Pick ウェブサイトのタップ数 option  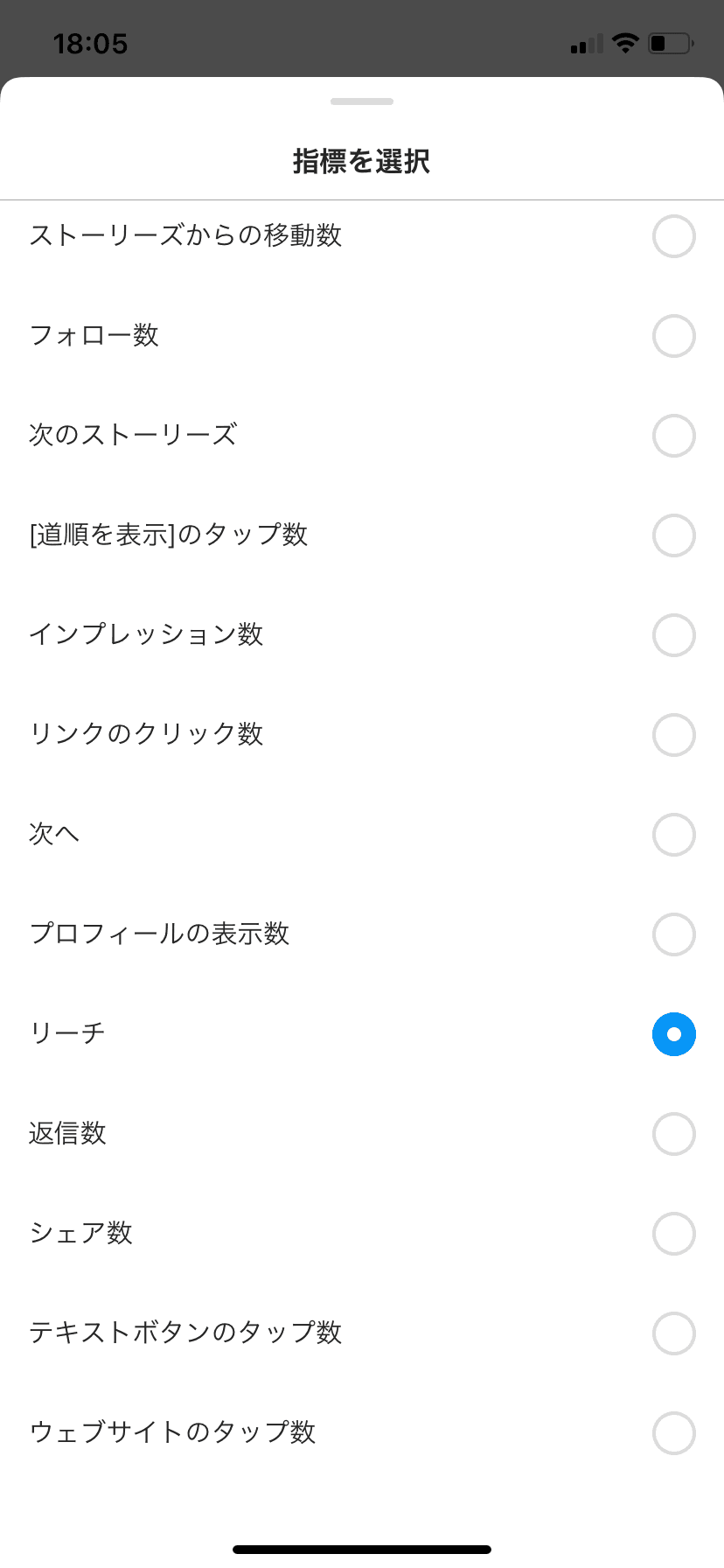(x=673, y=1433)
